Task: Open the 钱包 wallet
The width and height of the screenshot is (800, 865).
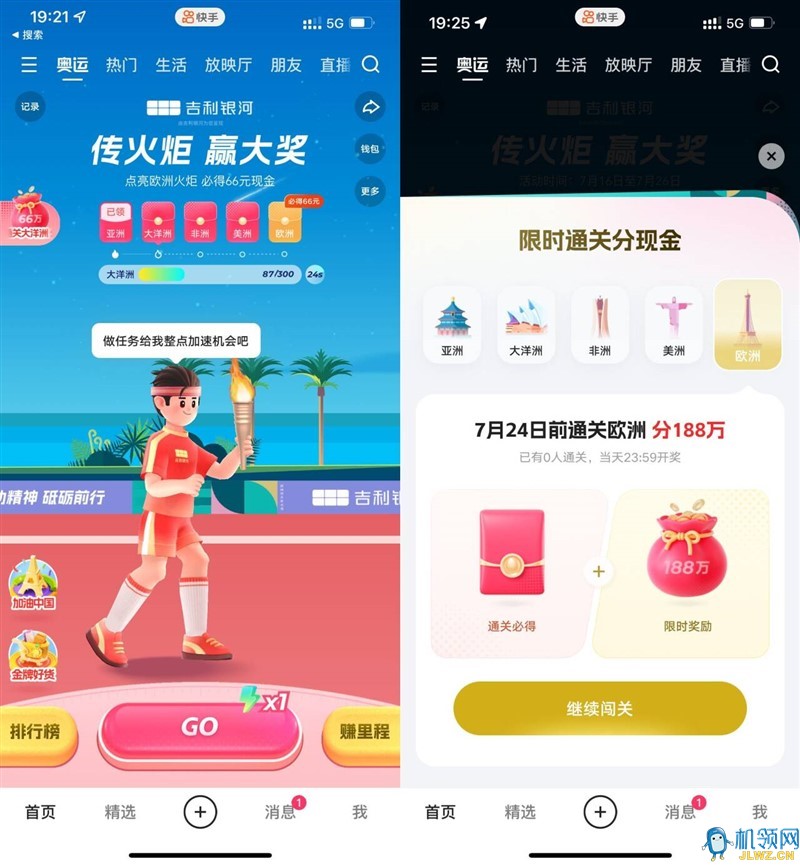Action: (x=370, y=149)
